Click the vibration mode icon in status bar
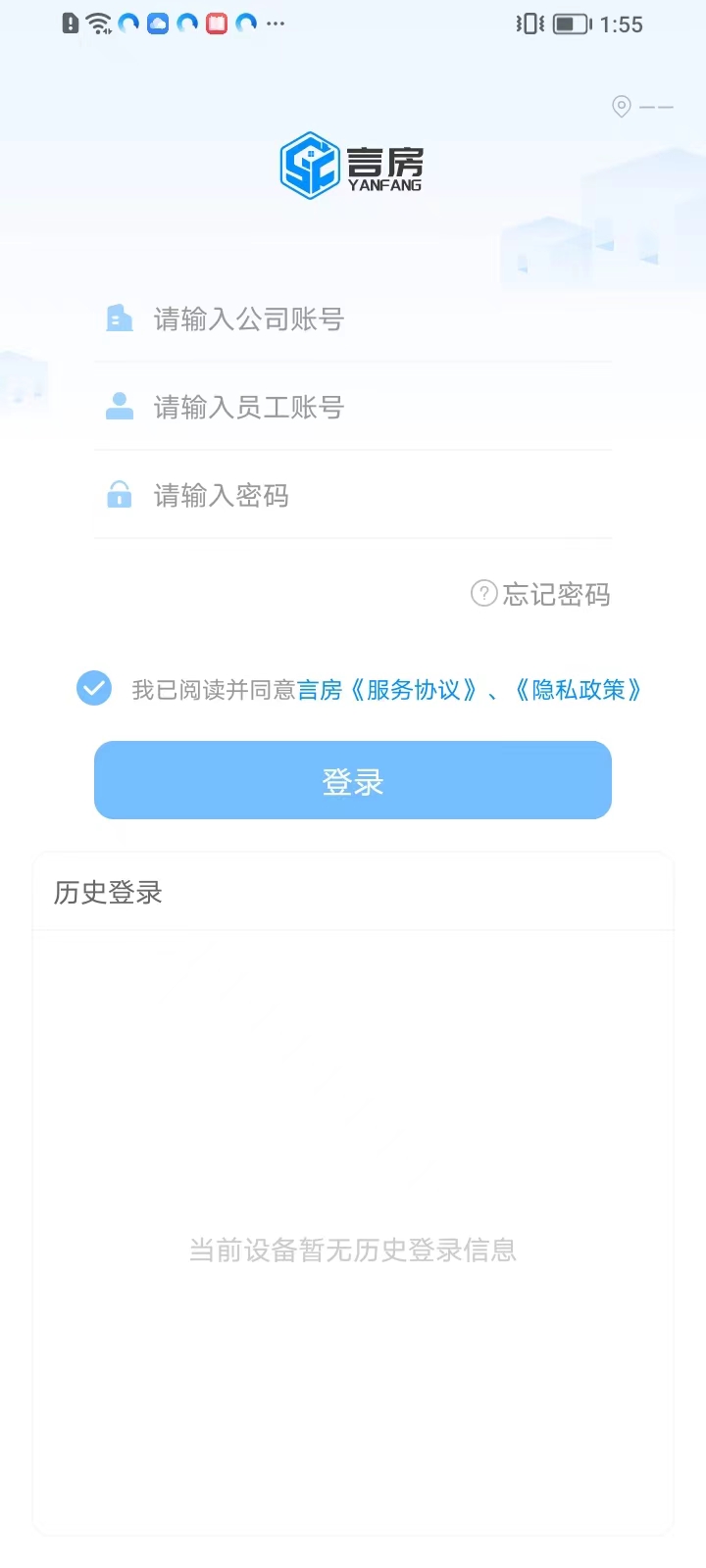This screenshot has height=1568, width=706. [529, 24]
